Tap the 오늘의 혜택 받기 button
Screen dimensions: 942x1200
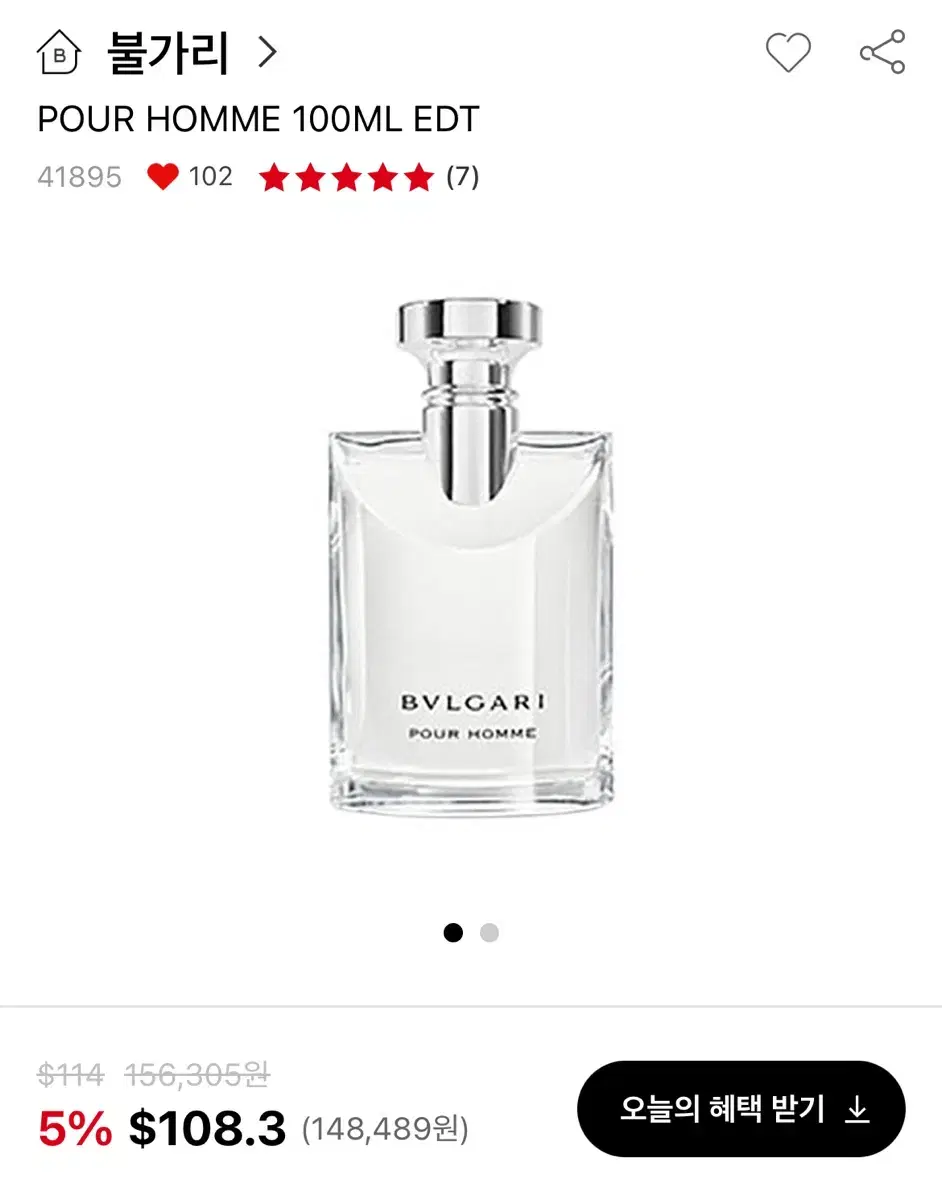(741, 1109)
